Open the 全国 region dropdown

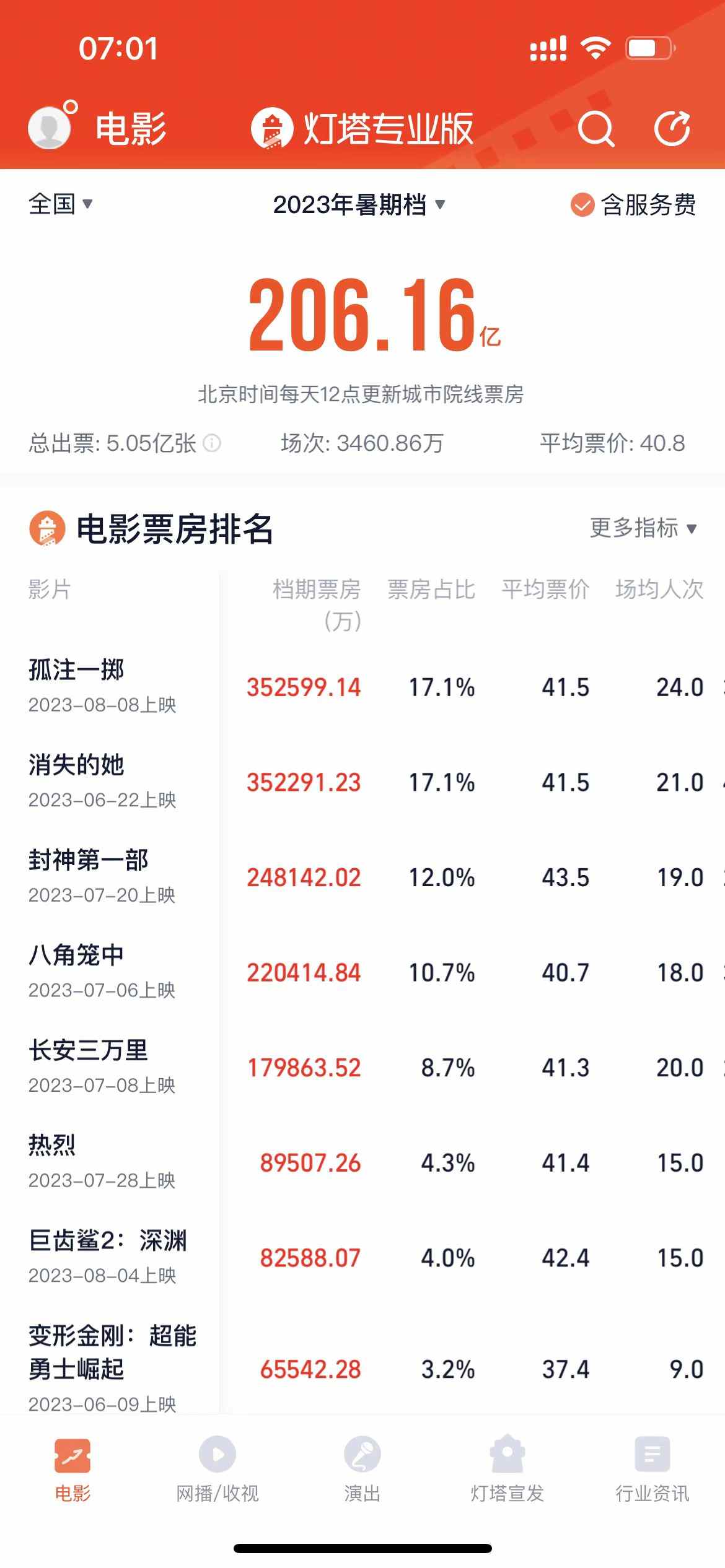coord(60,204)
